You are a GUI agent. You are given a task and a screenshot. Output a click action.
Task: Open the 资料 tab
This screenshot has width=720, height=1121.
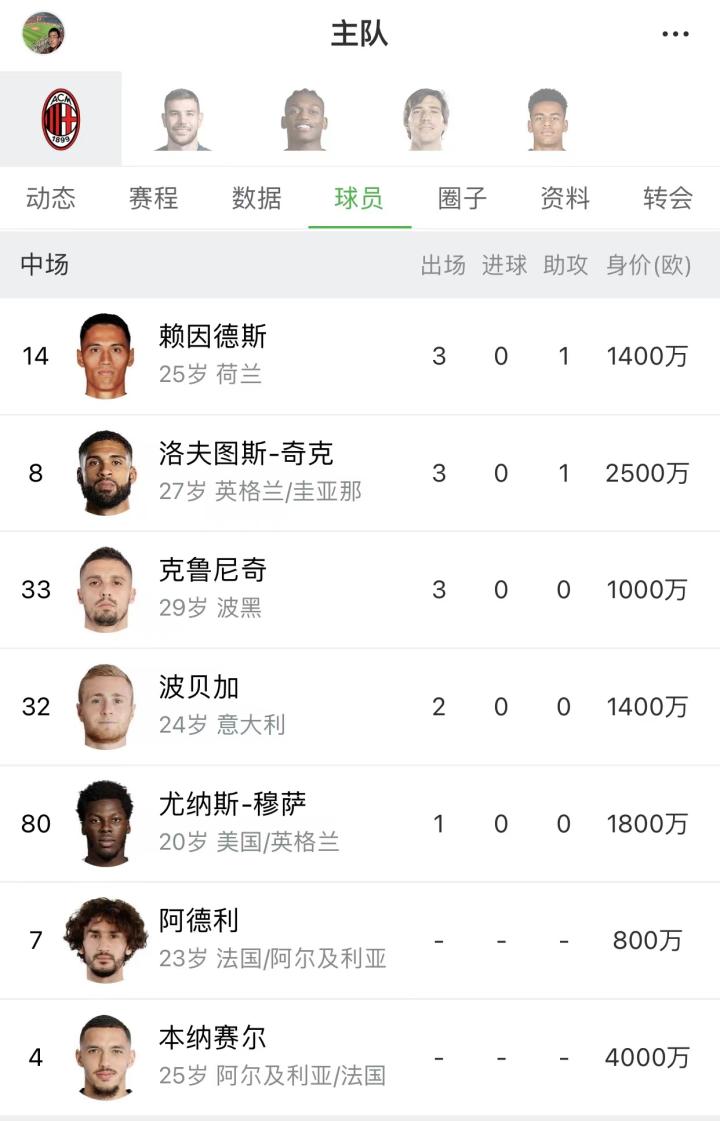tap(565, 198)
